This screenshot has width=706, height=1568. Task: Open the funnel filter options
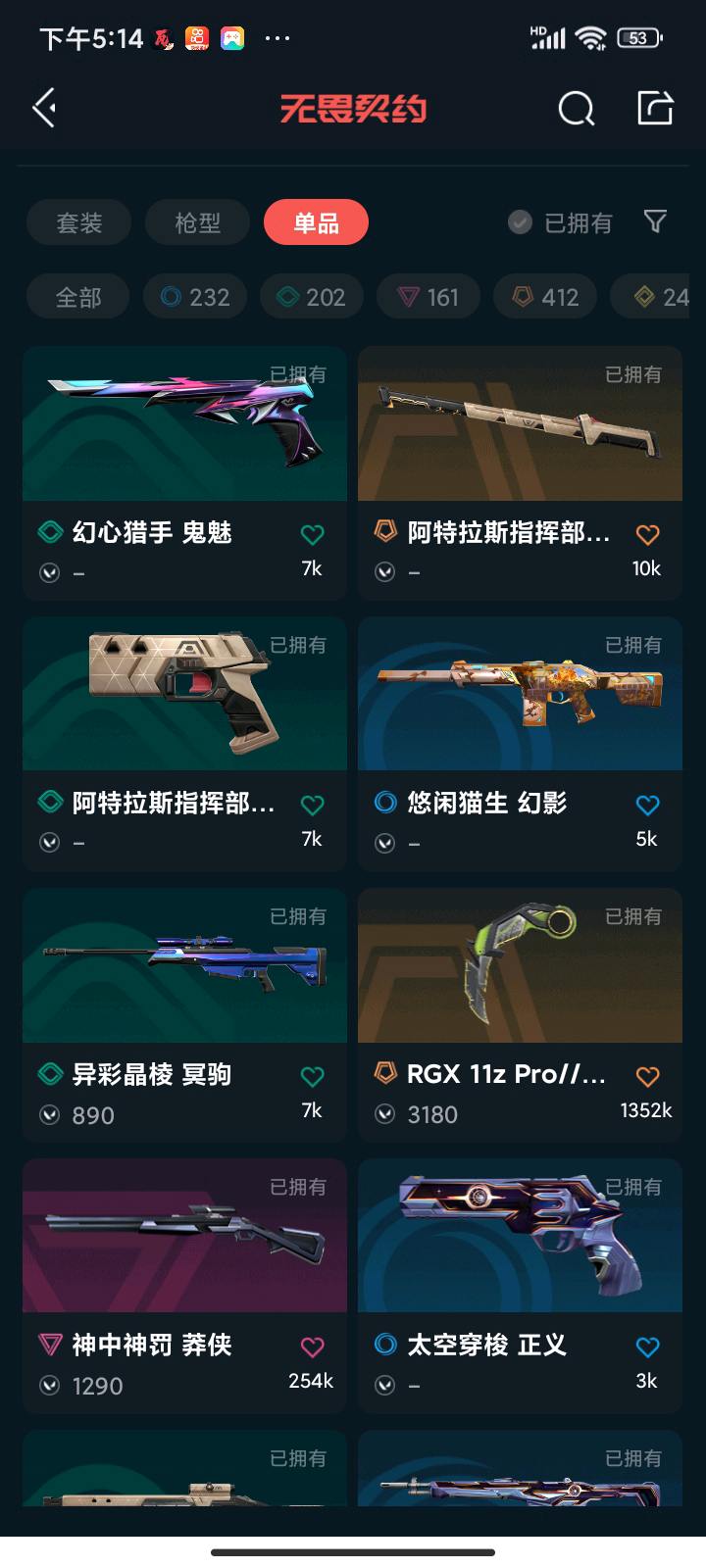(655, 221)
